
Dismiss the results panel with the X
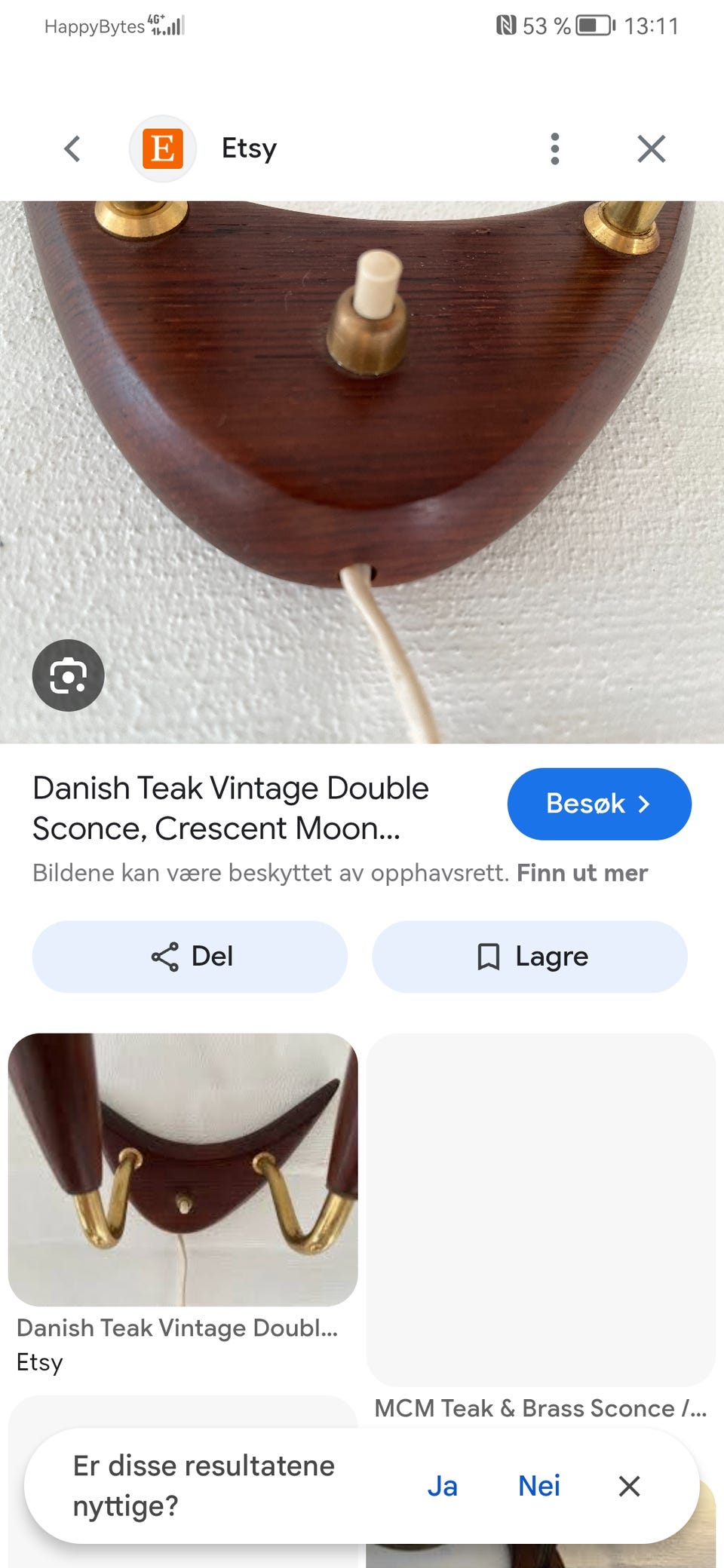651,149
